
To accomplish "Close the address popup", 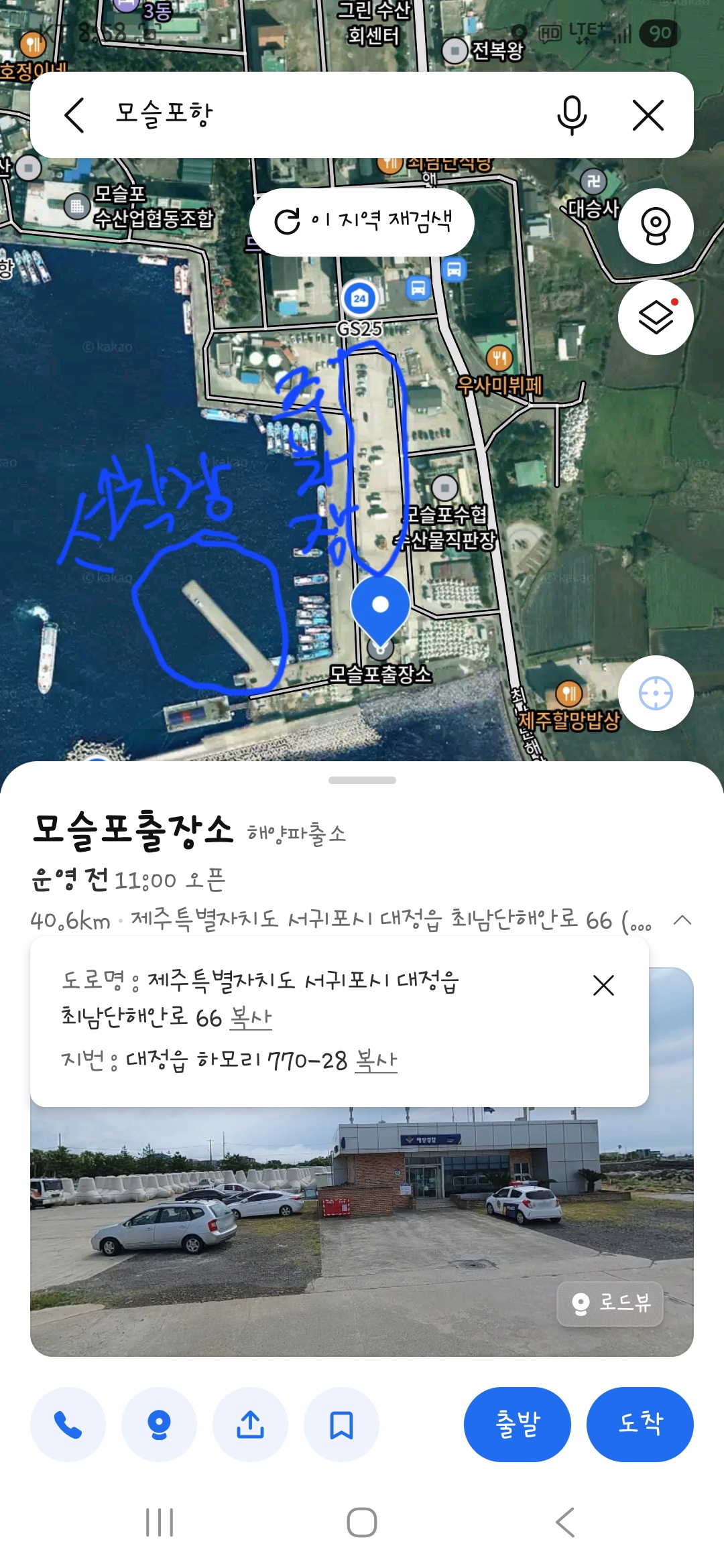I will click(603, 985).
